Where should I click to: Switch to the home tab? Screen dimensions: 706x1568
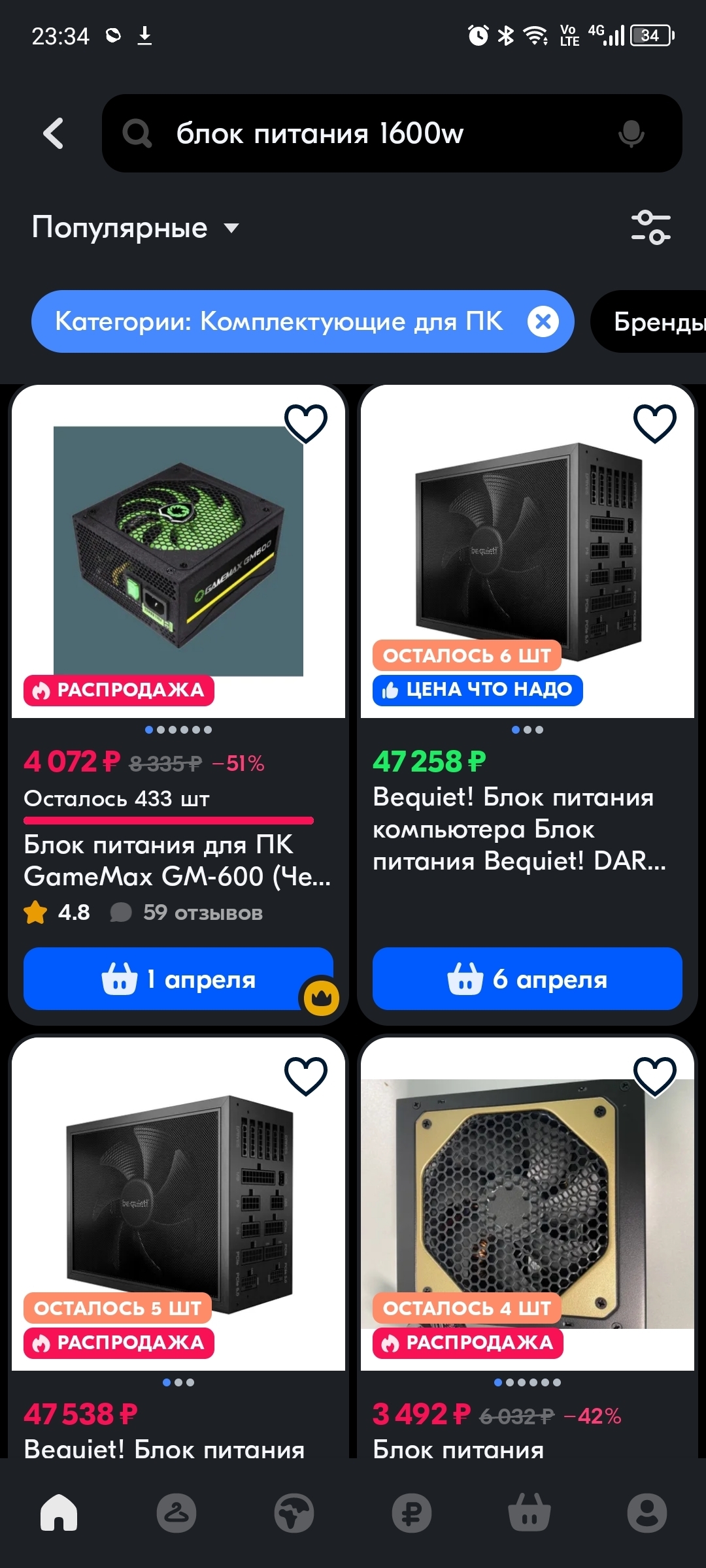click(x=59, y=1512)
